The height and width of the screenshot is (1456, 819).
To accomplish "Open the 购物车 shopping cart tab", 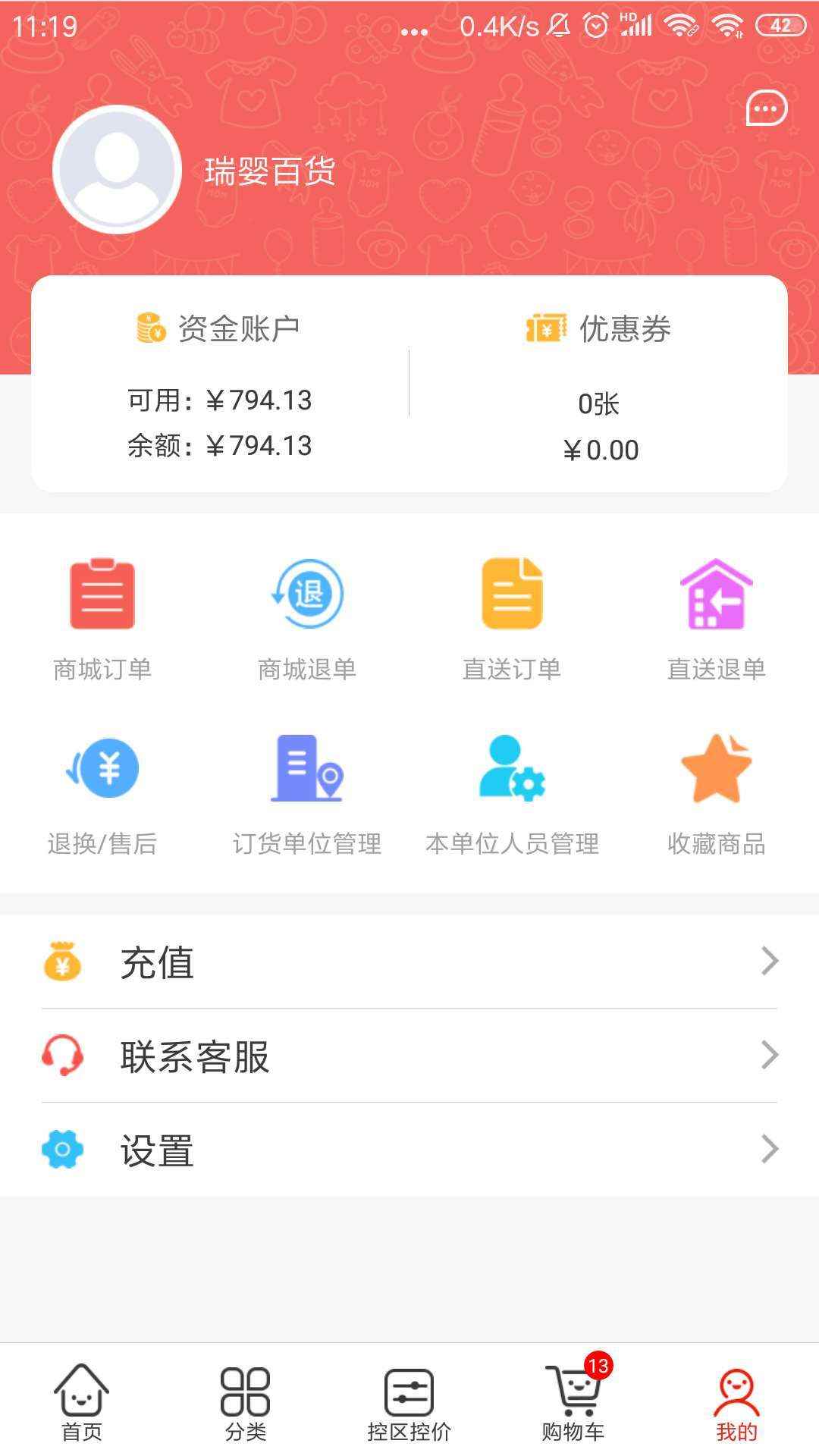I will (x=573, y=1401).
